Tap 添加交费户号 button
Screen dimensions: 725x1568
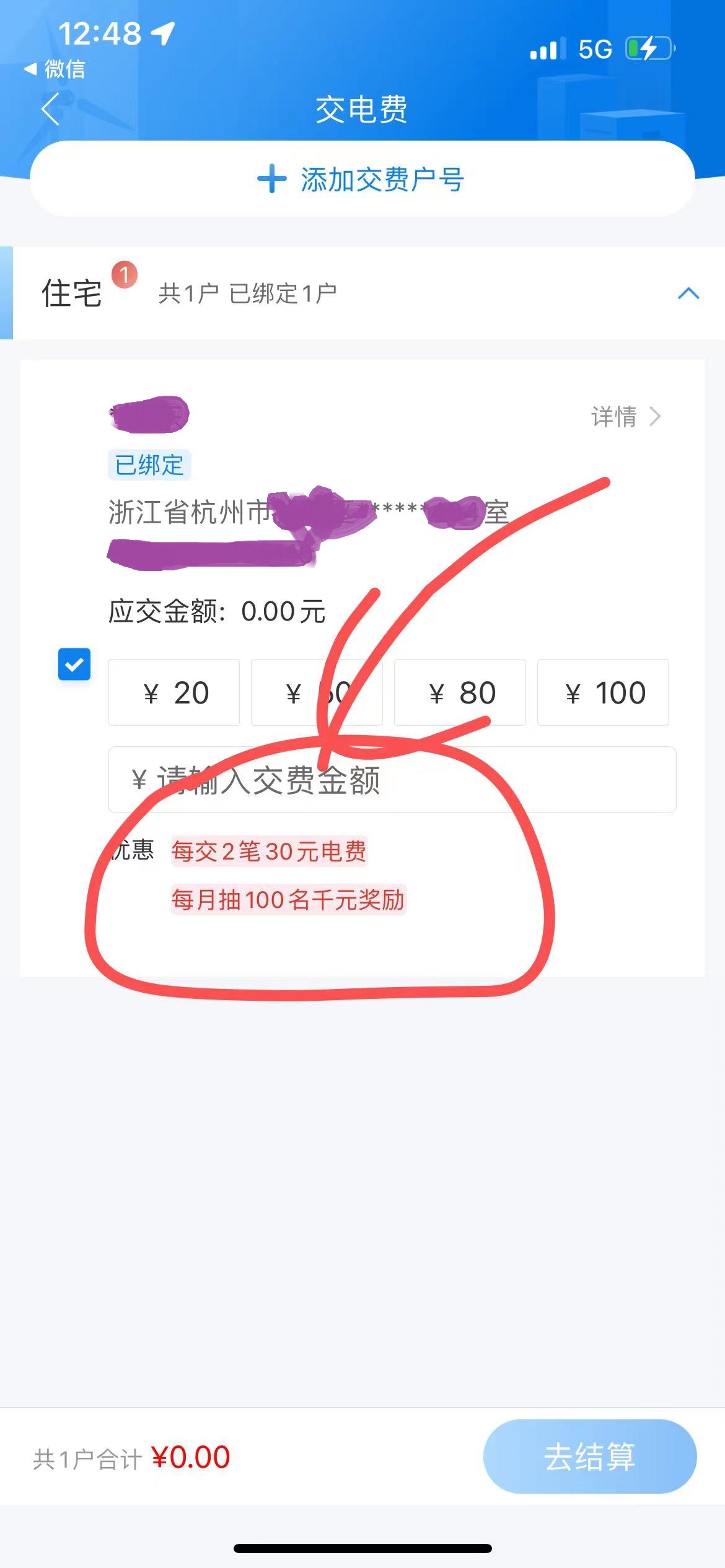pos(362,180)
